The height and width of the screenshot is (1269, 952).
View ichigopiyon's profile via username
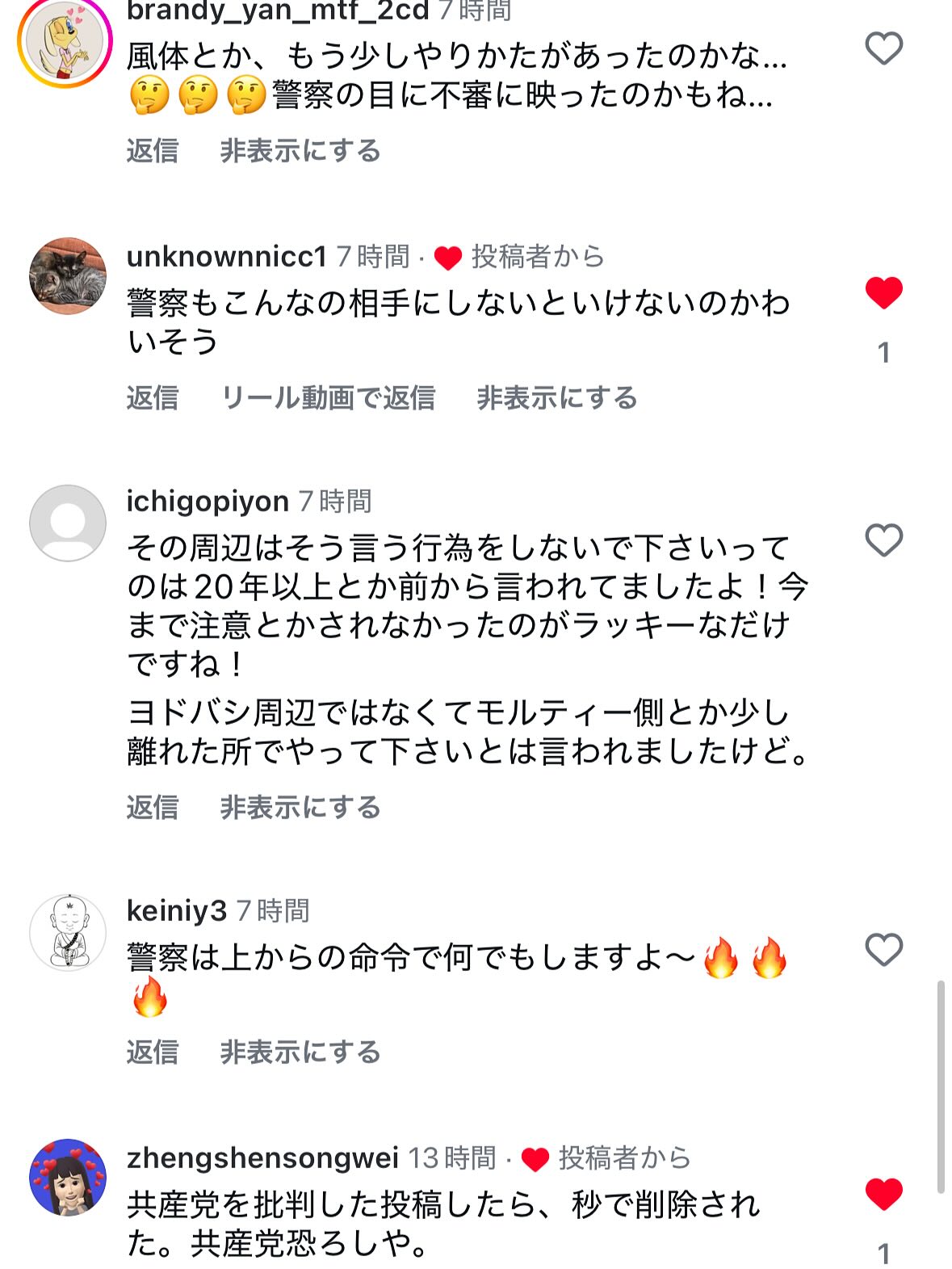[x=208, y=501]
